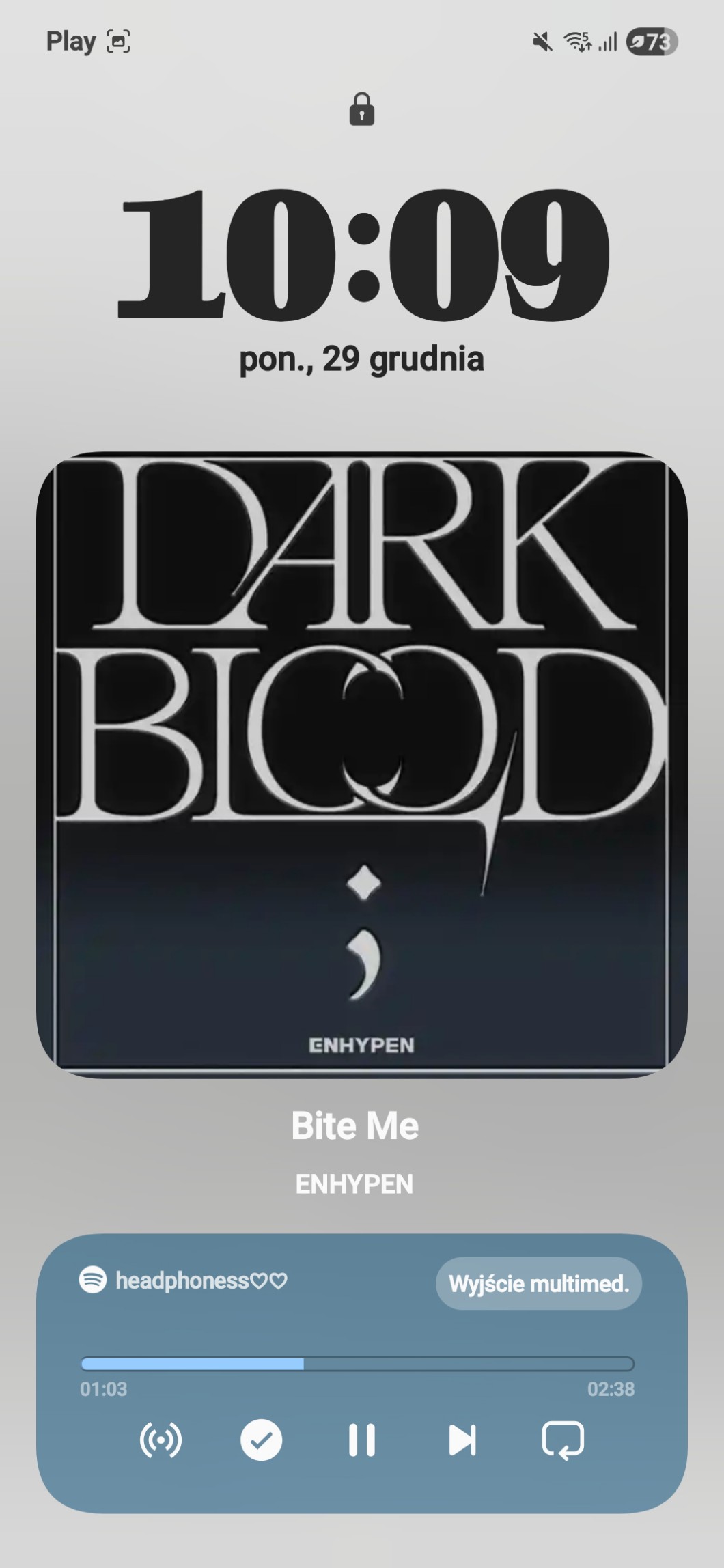Toggle repeat mode for playback

click(x=562, y=1440)
